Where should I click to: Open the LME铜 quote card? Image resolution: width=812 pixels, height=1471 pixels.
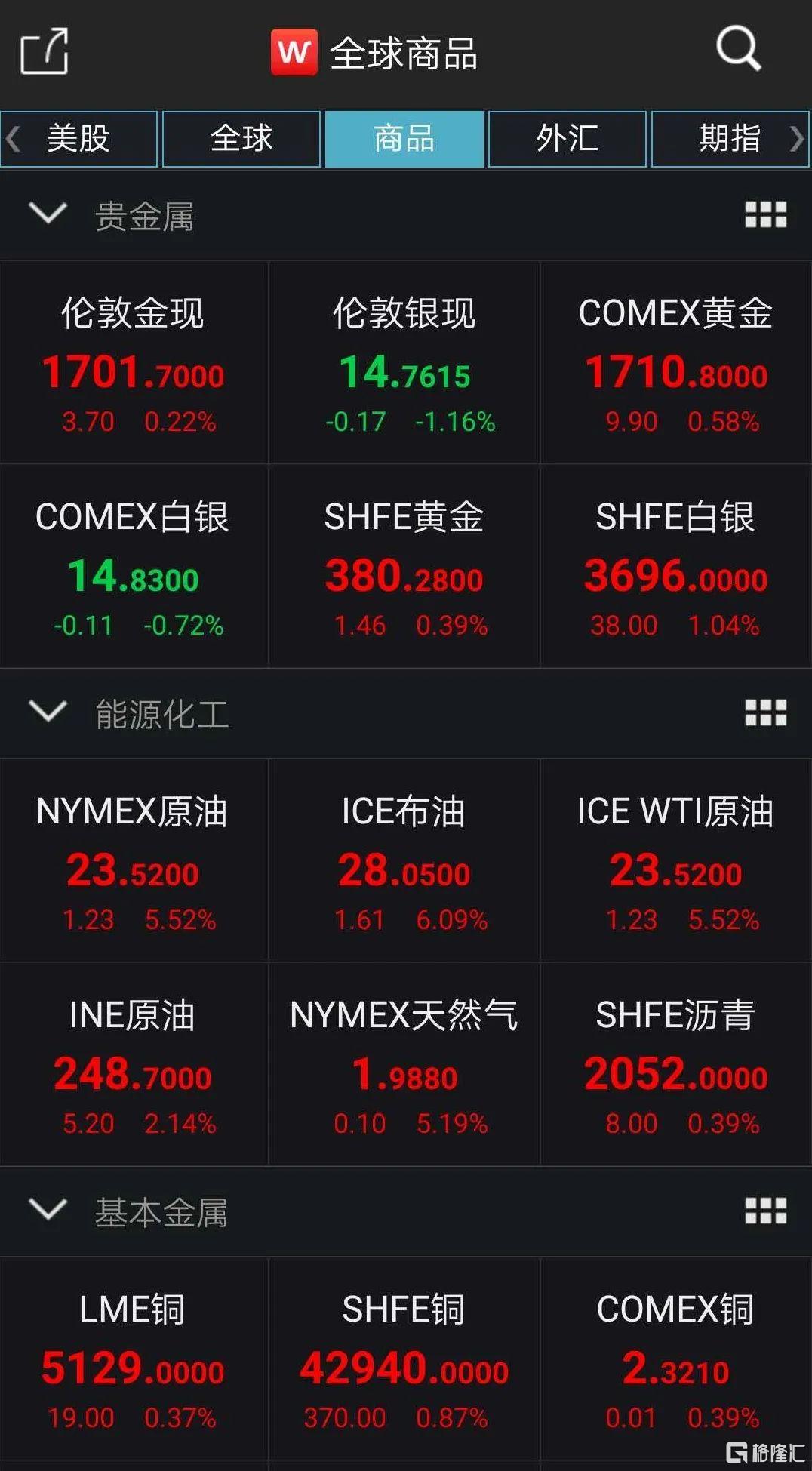134,1360
